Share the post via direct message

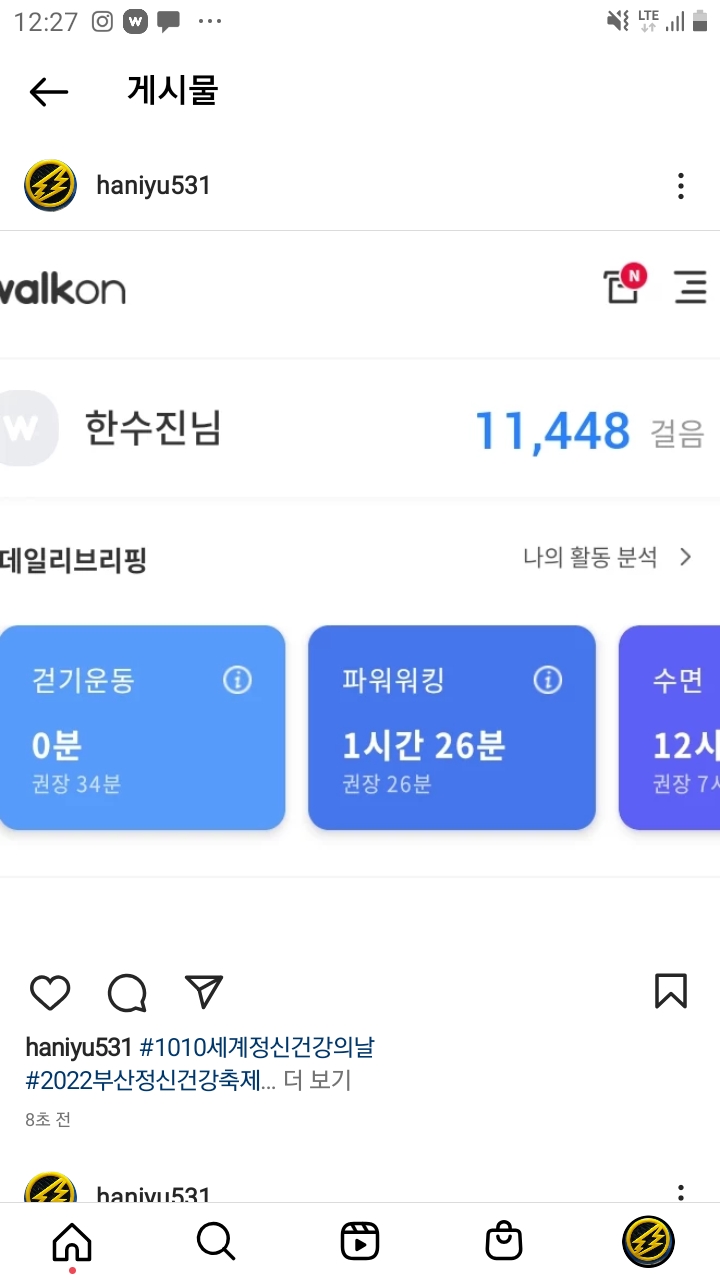(x=204, y=992)
